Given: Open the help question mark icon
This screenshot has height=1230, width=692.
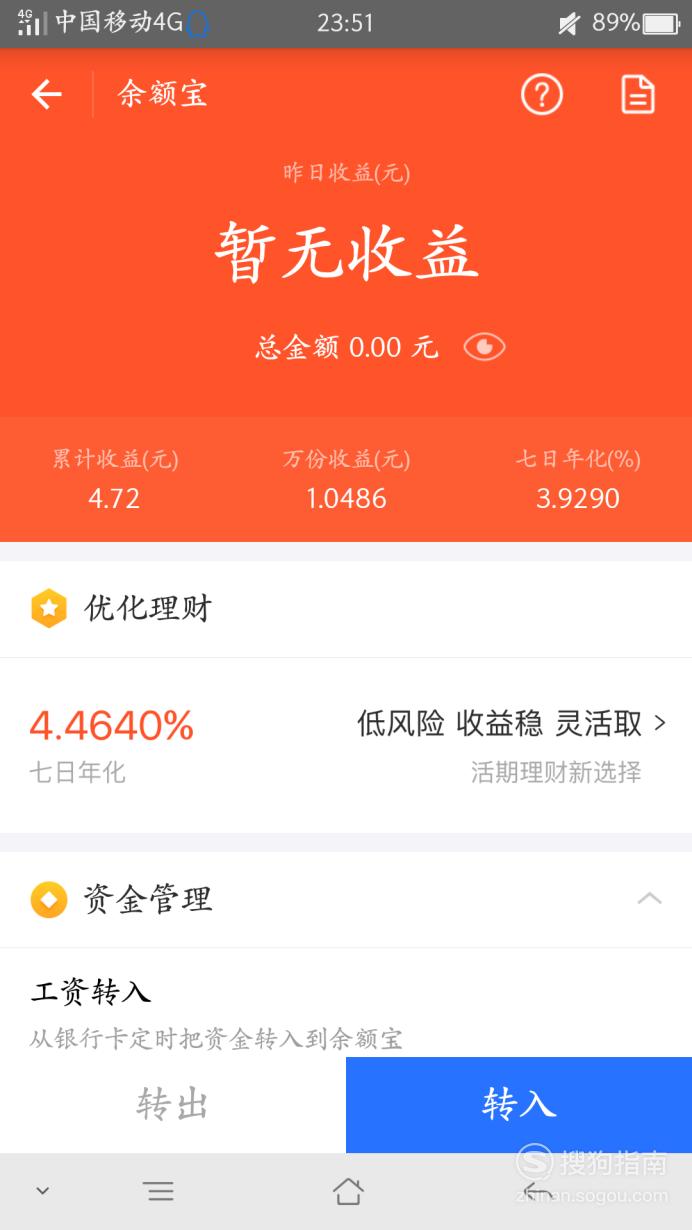Looking at the screenshot, I should click(x=542, y=95).
